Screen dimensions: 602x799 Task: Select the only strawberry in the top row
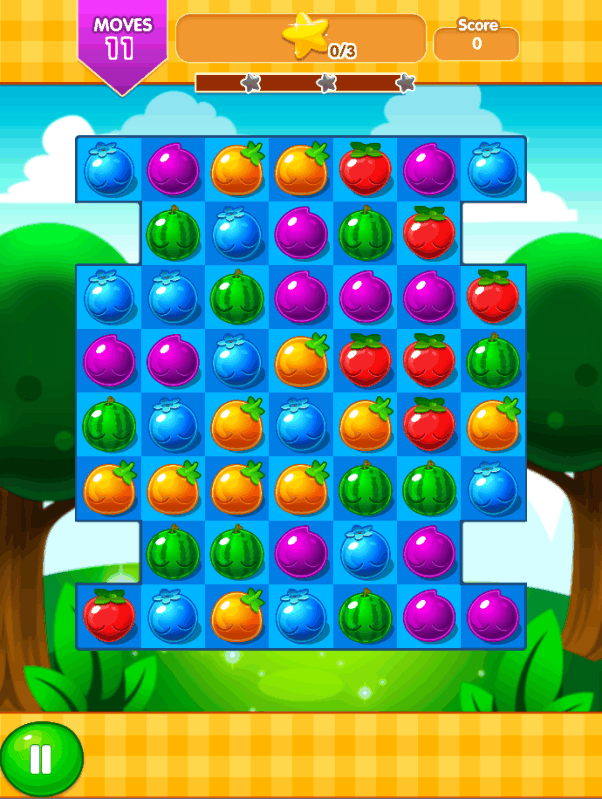(x=365, y=169)
